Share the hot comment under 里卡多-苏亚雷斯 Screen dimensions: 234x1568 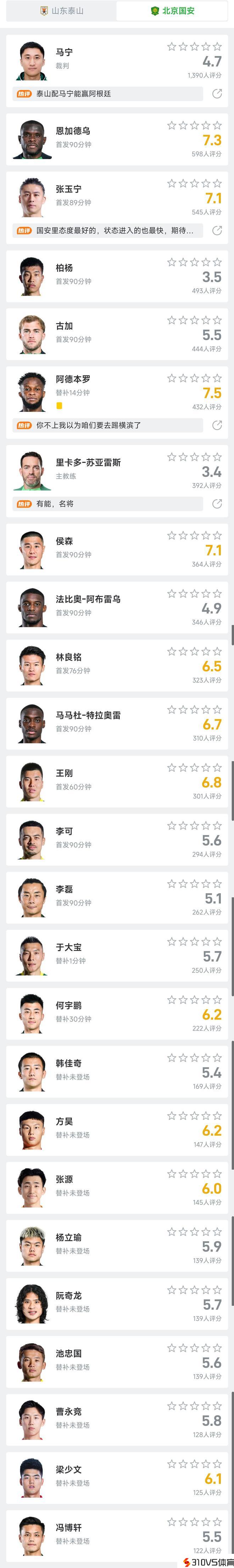(217, 504)
